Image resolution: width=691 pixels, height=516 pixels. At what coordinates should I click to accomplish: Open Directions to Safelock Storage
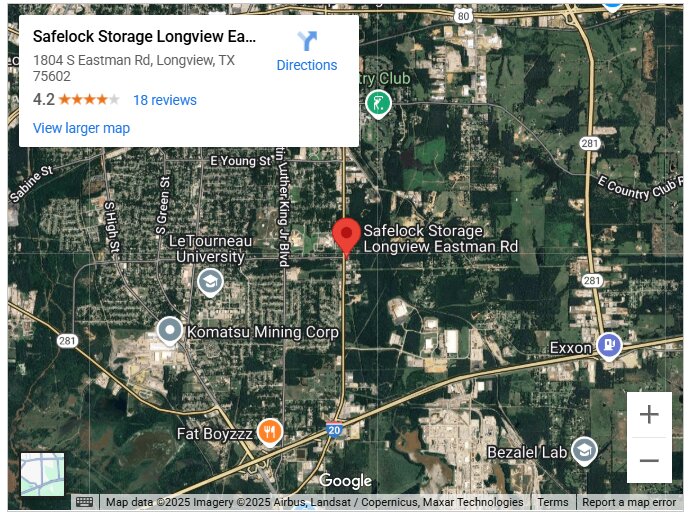(x=307, y=51)
